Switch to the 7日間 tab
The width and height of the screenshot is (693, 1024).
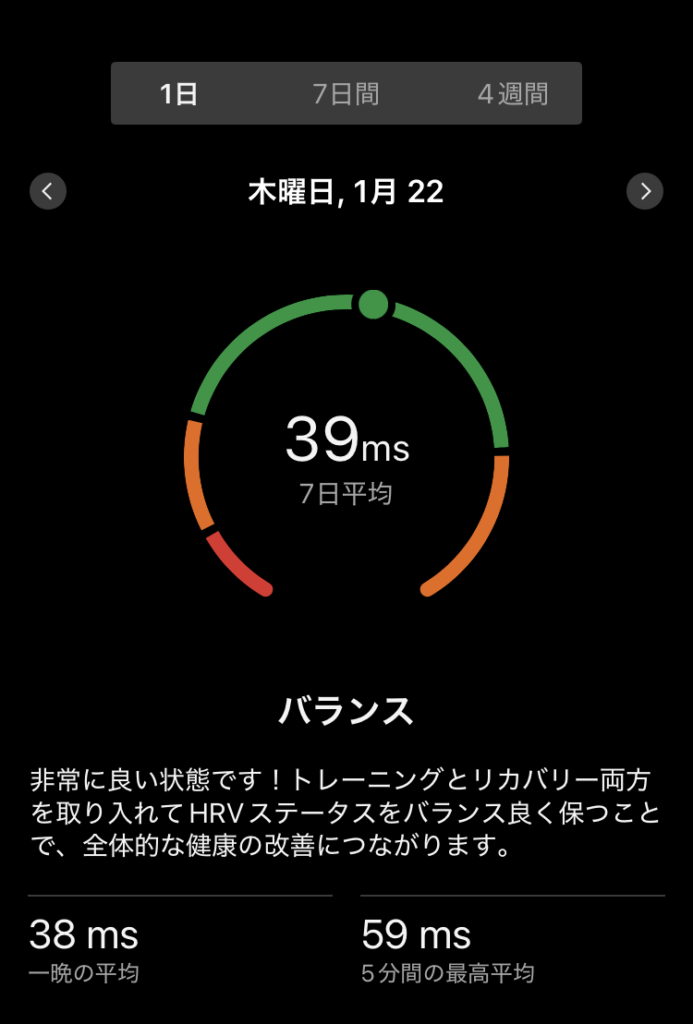tap(346, 94)
